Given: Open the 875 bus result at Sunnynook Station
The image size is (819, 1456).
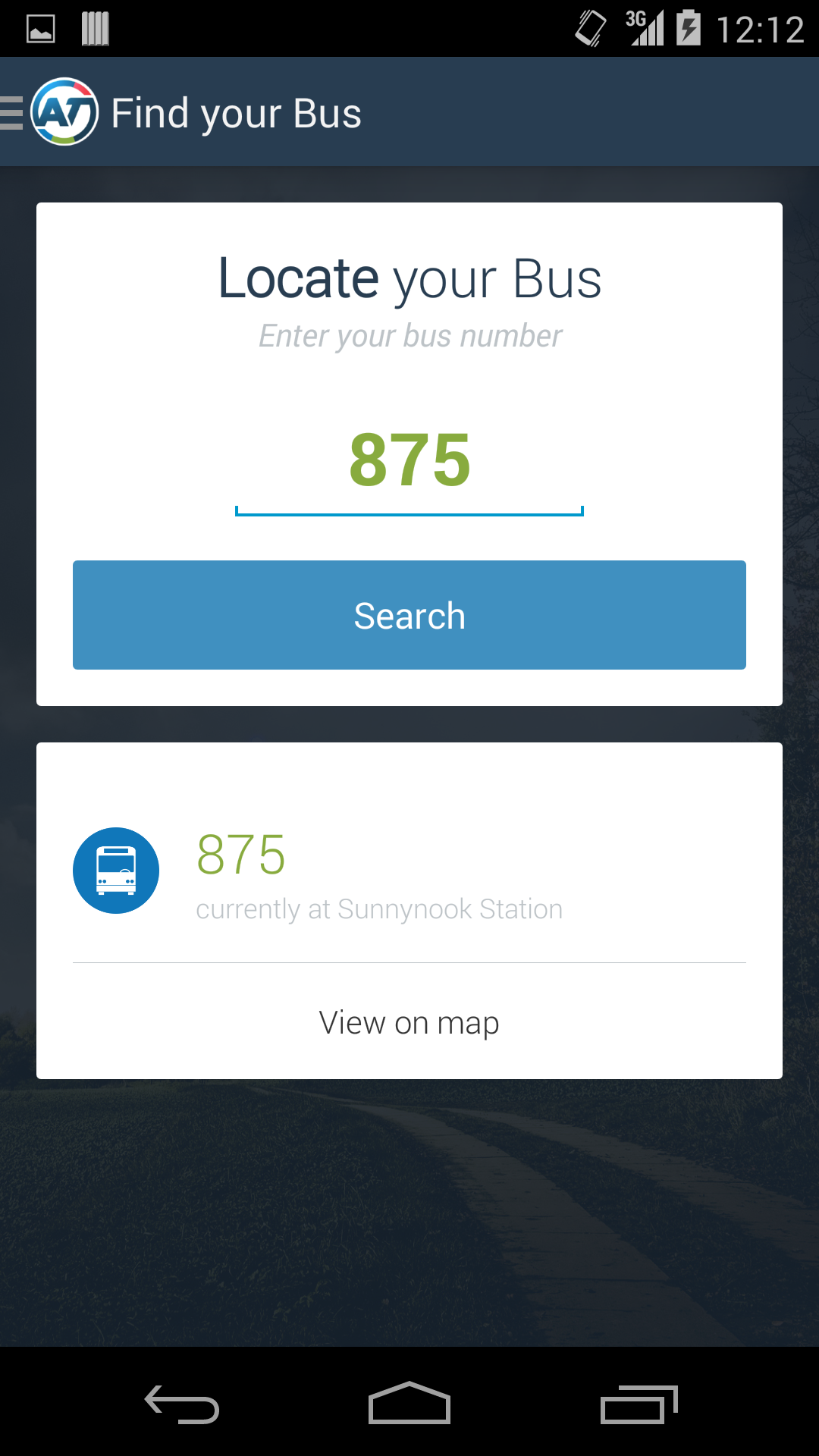Looking at the screenshot, I should 409,872.
